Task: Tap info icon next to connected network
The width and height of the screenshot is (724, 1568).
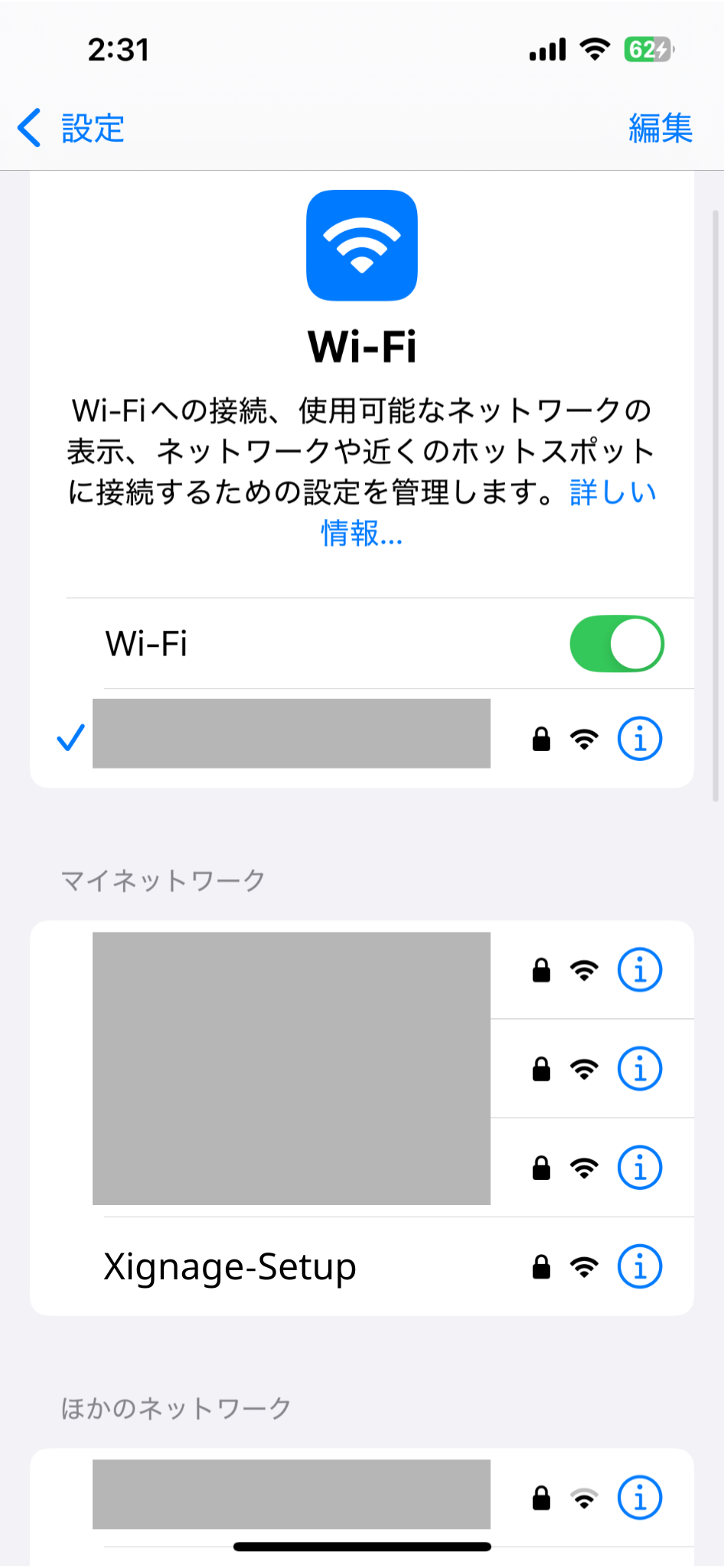Action: coord(640,737)
